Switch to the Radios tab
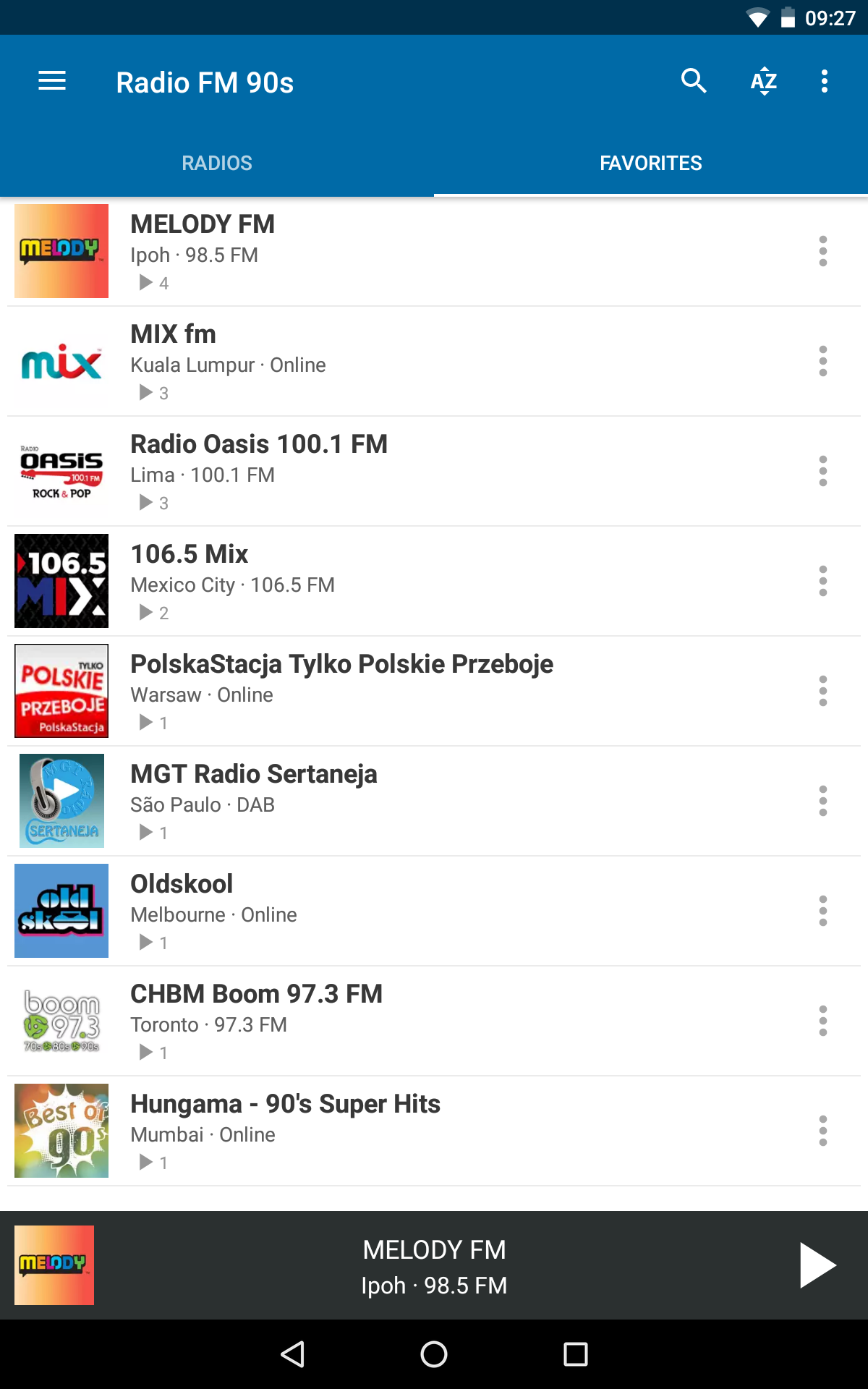 point(217,163)
